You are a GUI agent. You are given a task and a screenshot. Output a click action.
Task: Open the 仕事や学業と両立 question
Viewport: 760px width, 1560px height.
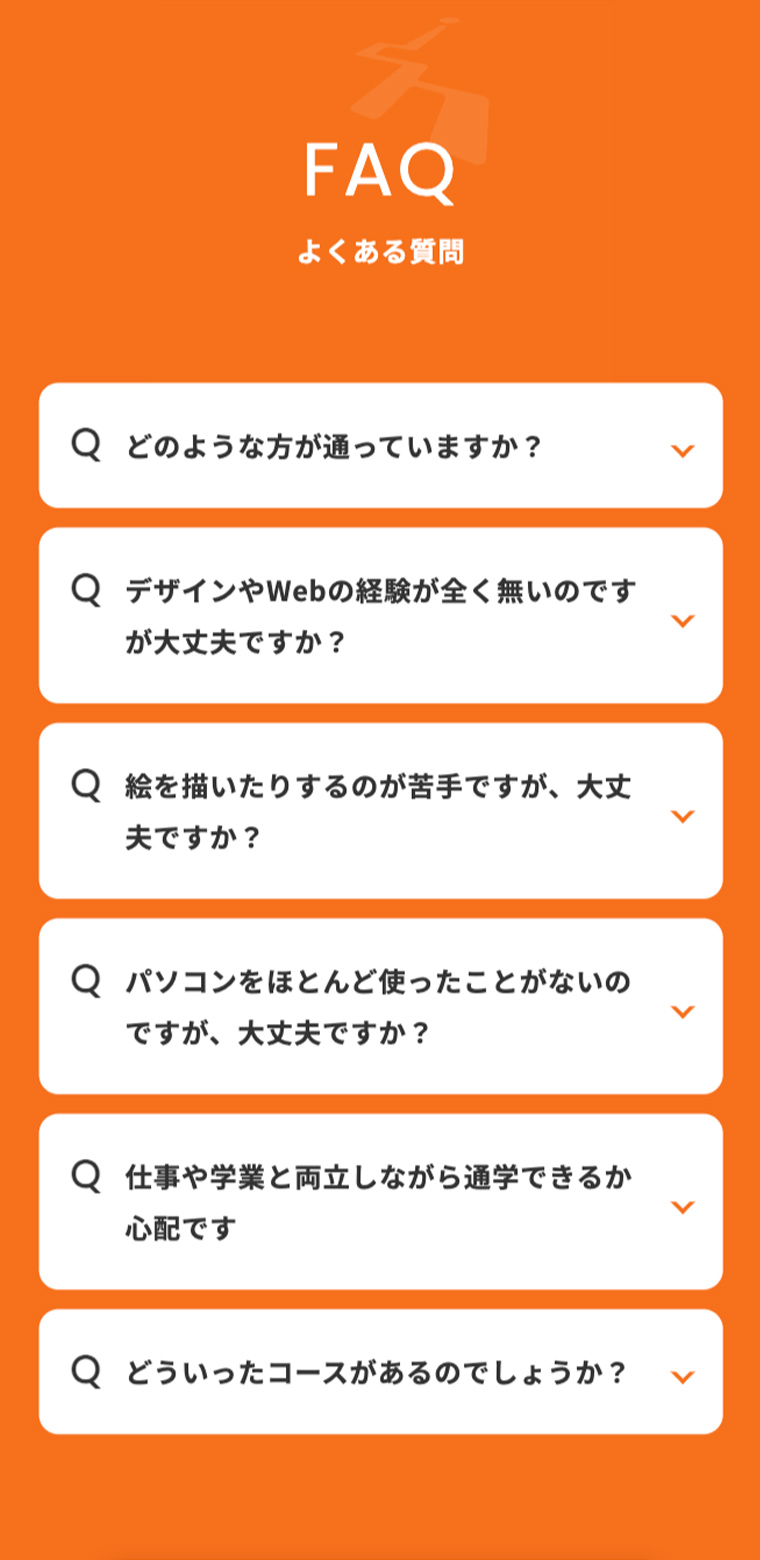380,1201
